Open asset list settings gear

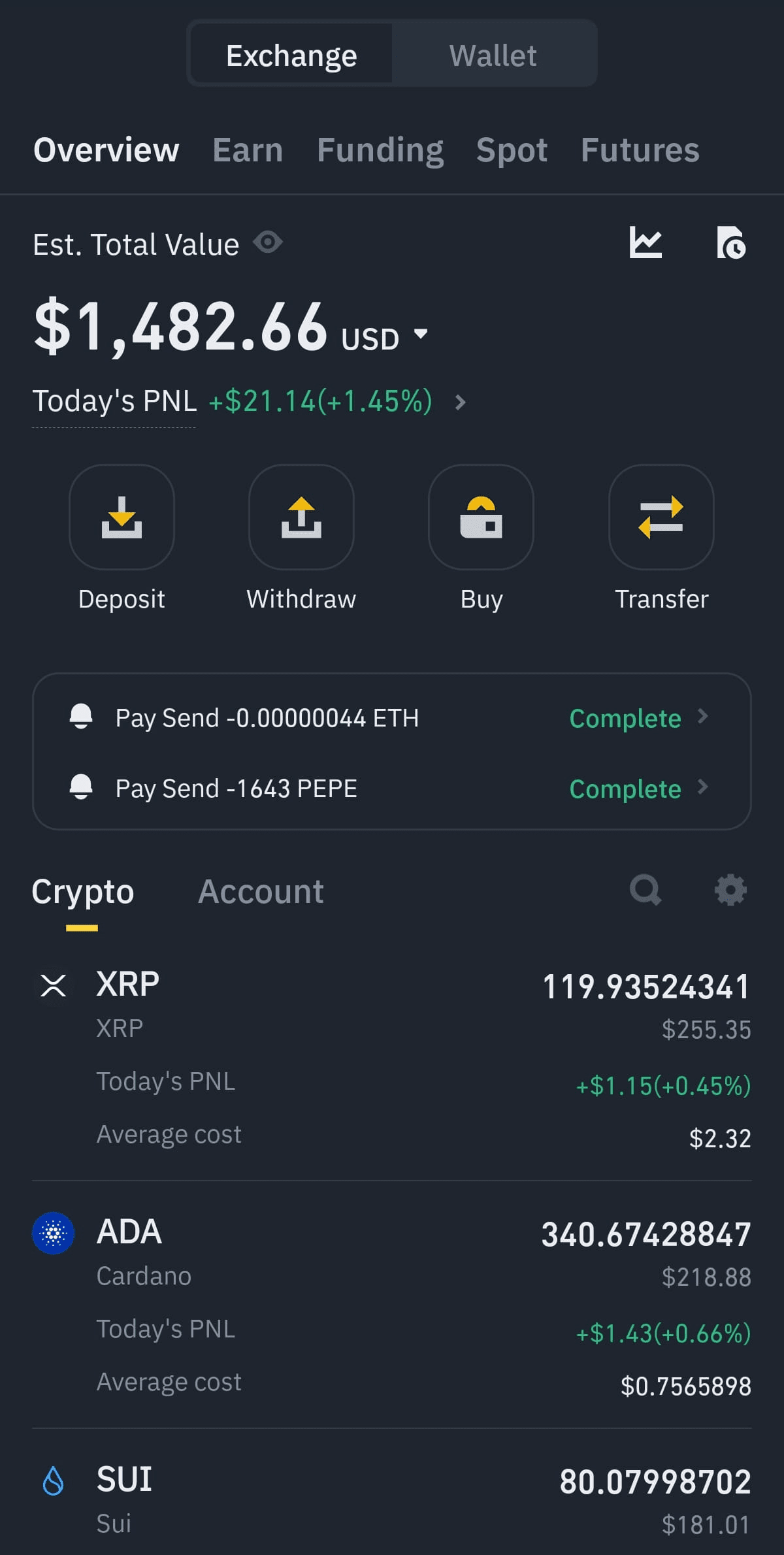click(730, 890)
